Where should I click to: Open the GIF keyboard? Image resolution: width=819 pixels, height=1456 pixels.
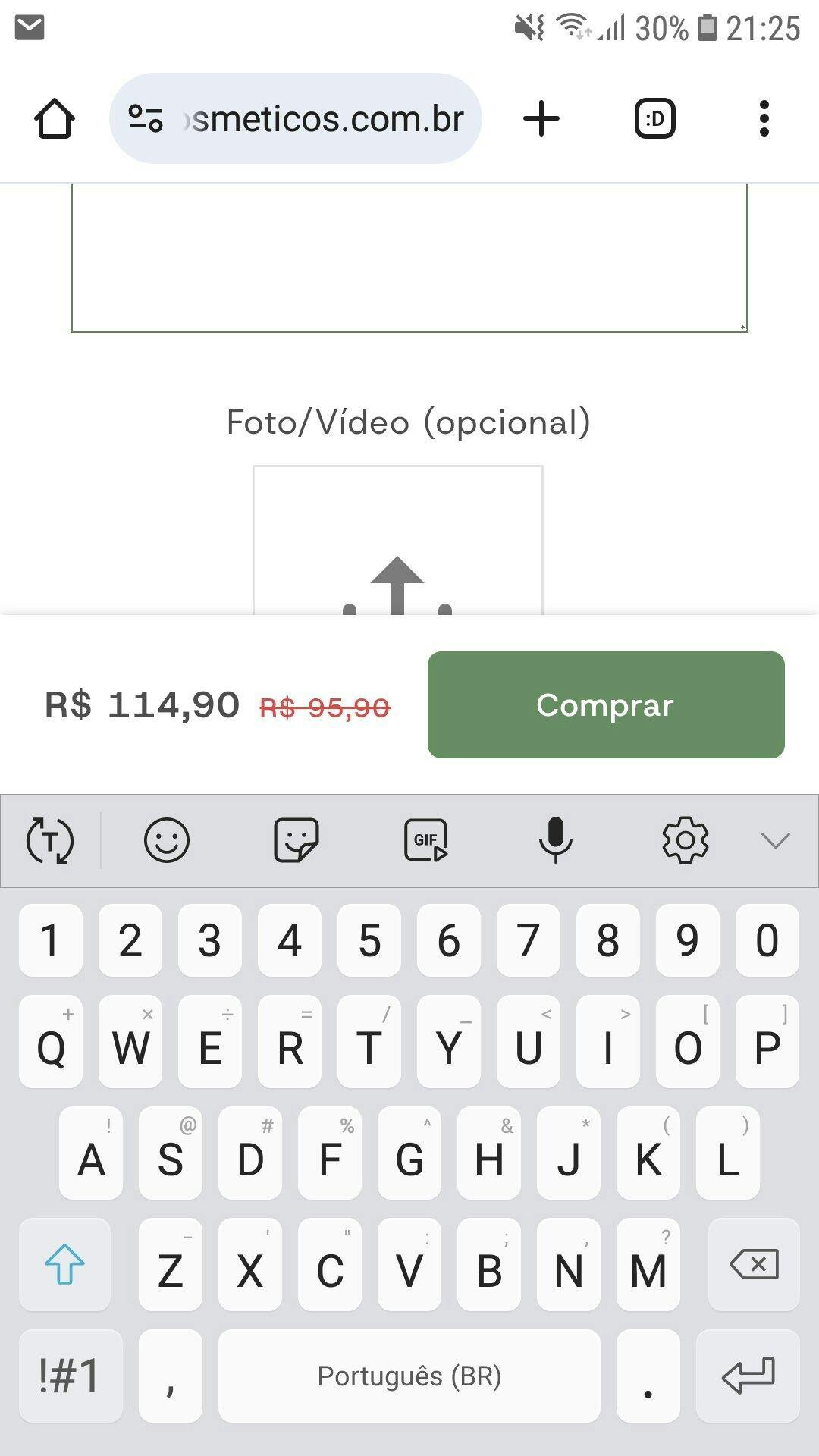coord(425,840)
